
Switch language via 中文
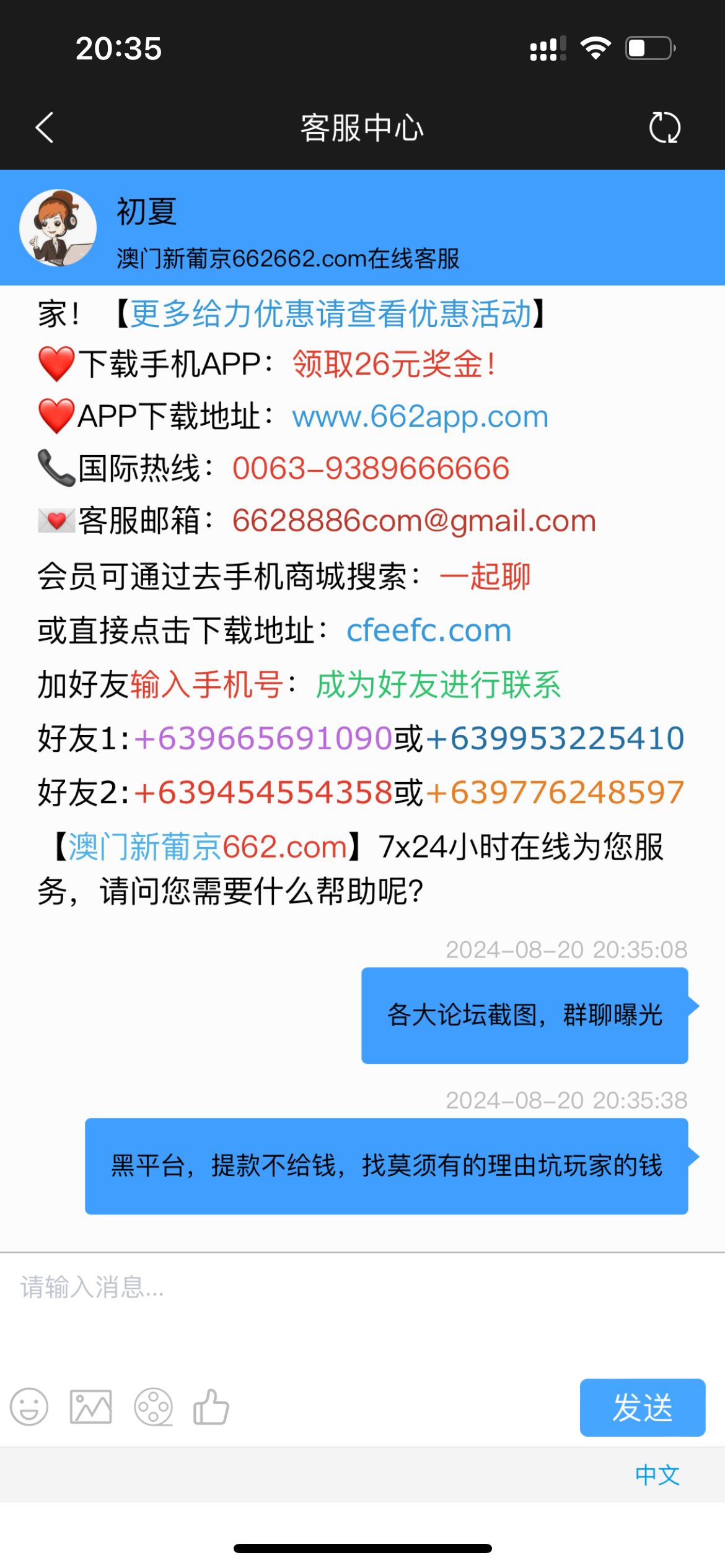pos(657,1475)
